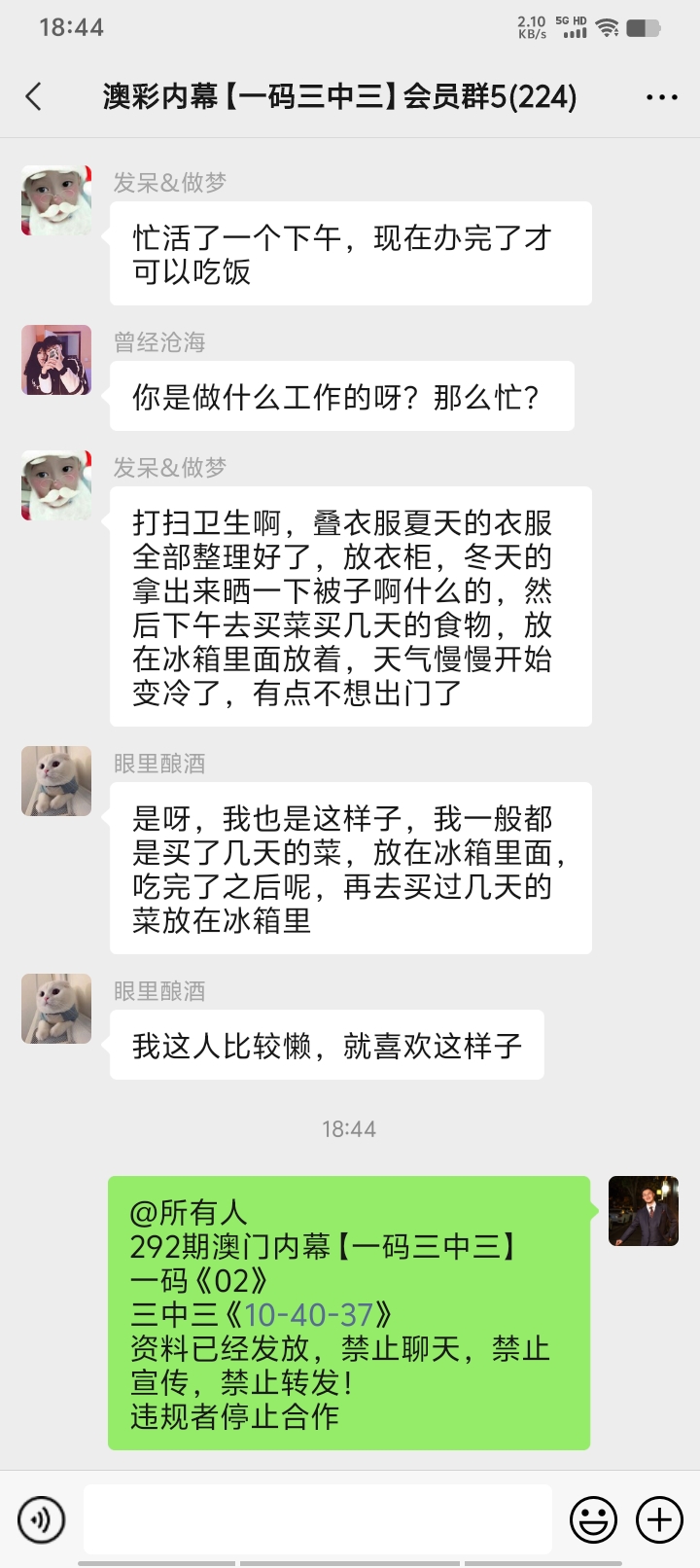This screenshot has width=700, height=1568.
Task: Open the three-dot chat info menu
Action: pyautogui.click(x=662, y=97)
